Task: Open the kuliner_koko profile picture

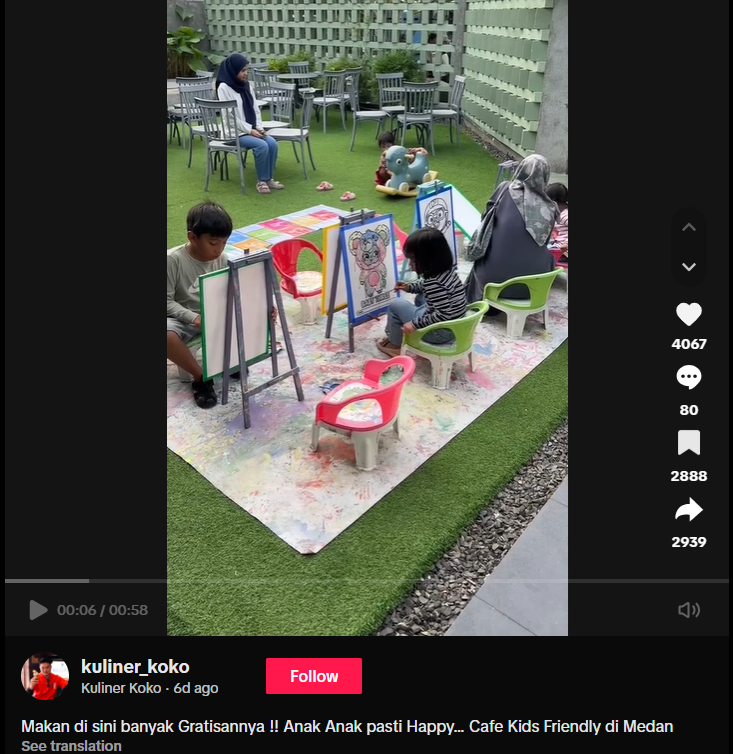Action: pos(45,677)
